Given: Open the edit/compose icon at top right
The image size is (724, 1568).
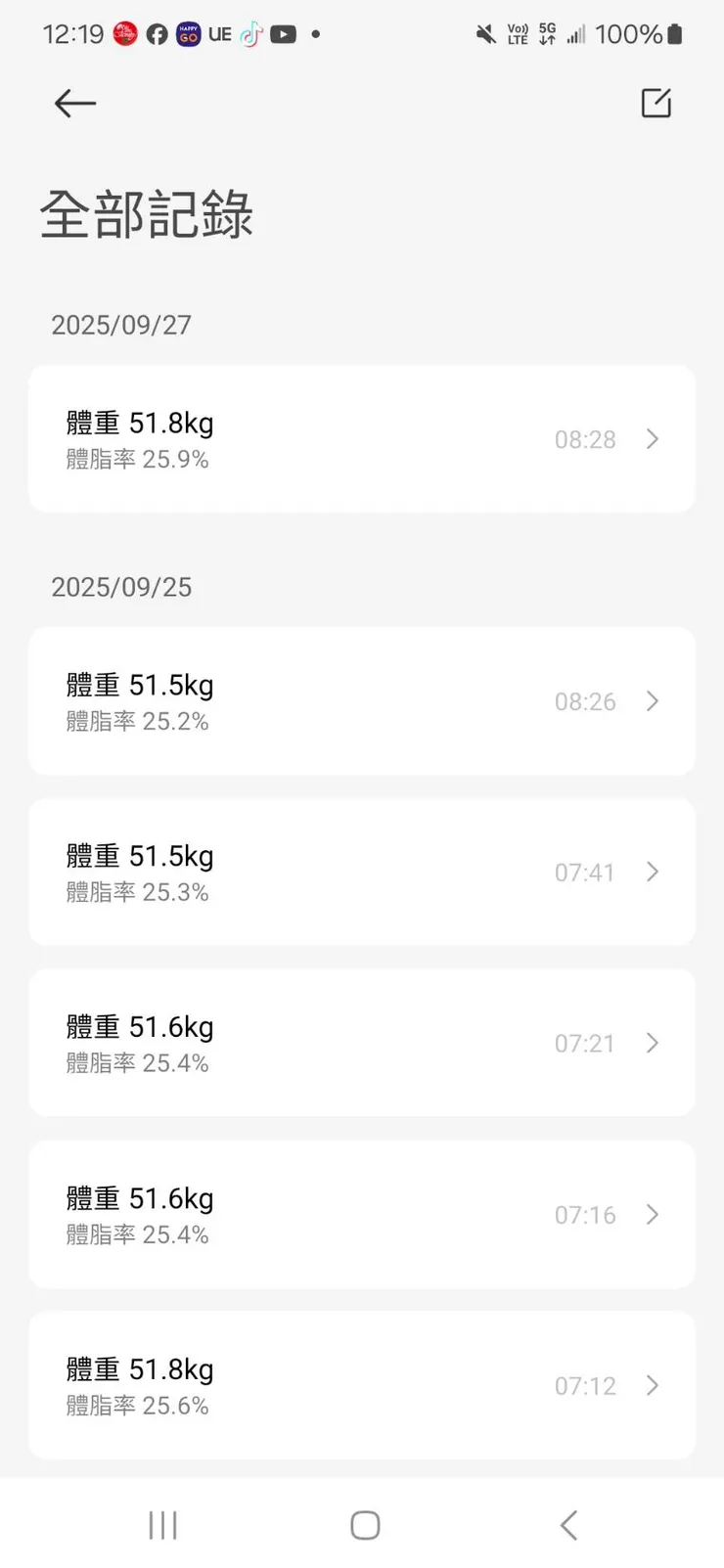Looking at the screenshot, I should coord(656,103).
